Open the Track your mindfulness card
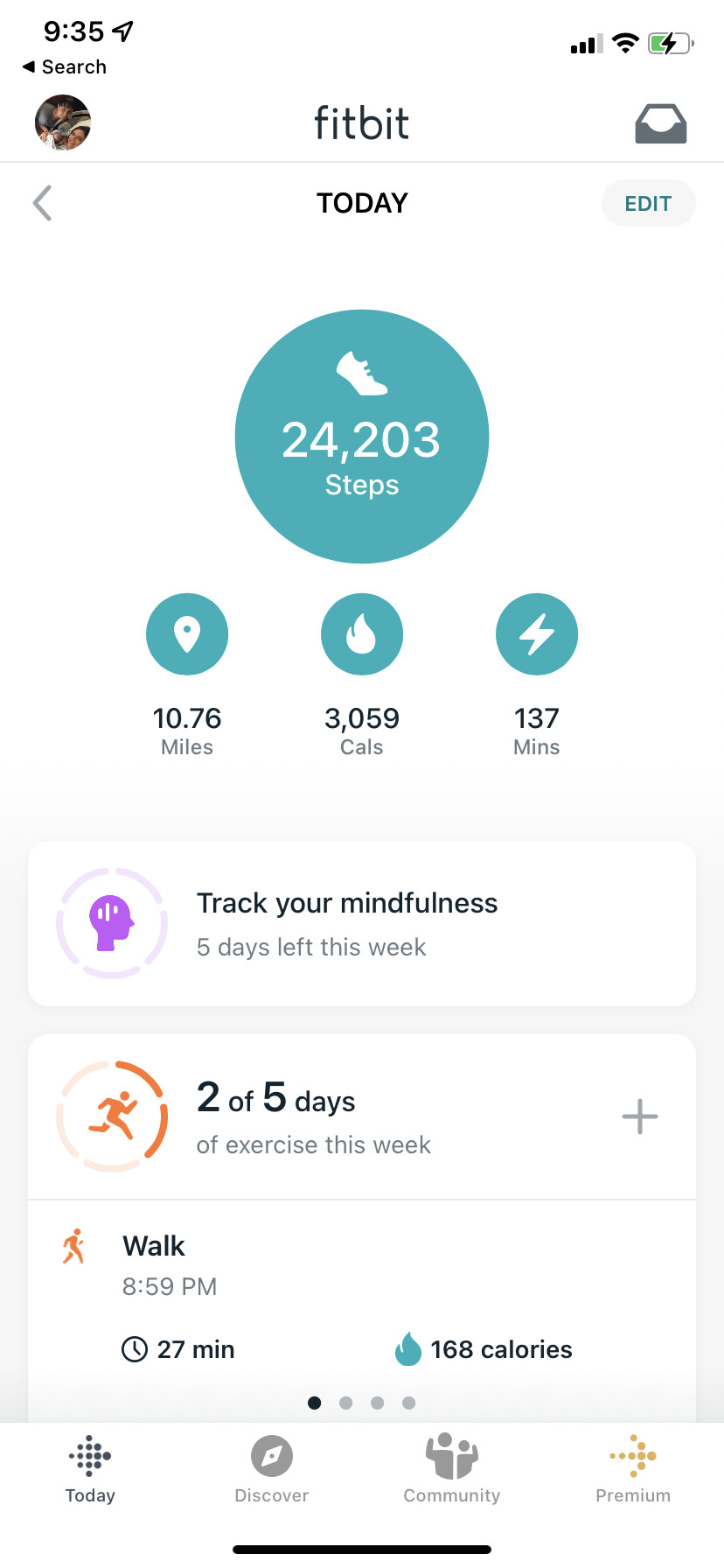 pos(362,923)
